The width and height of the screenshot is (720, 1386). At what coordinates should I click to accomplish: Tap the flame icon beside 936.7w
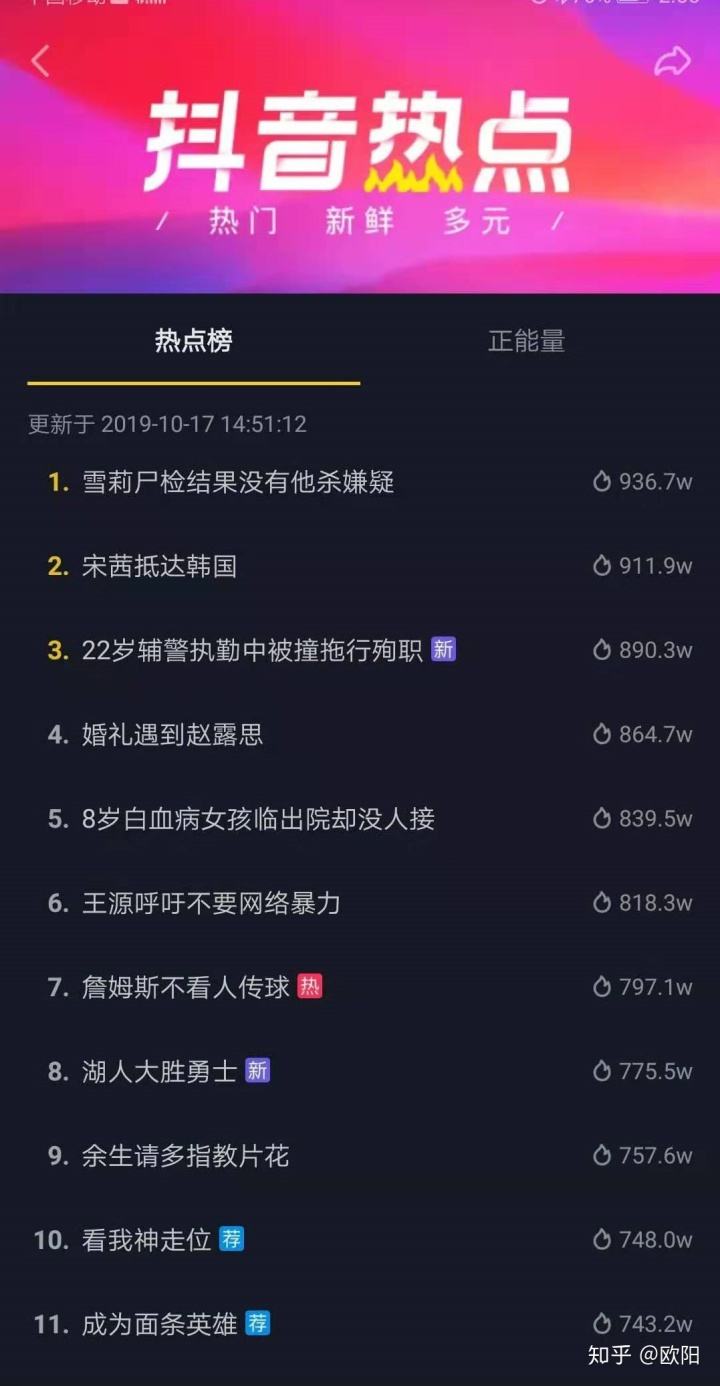coord(601,480)
